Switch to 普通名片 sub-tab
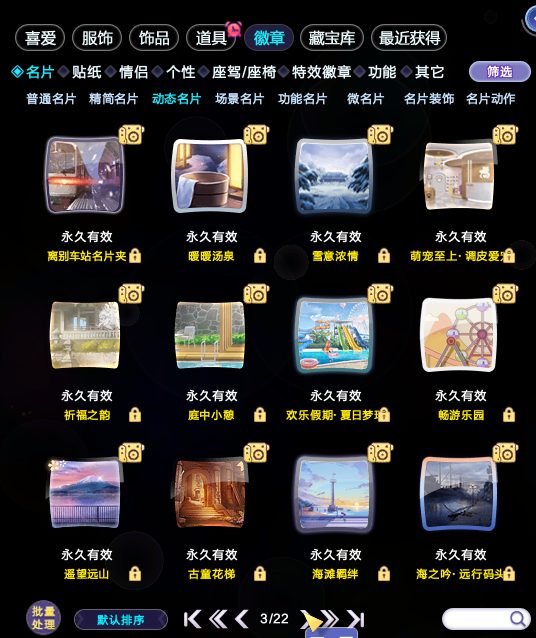 [51, 98]
